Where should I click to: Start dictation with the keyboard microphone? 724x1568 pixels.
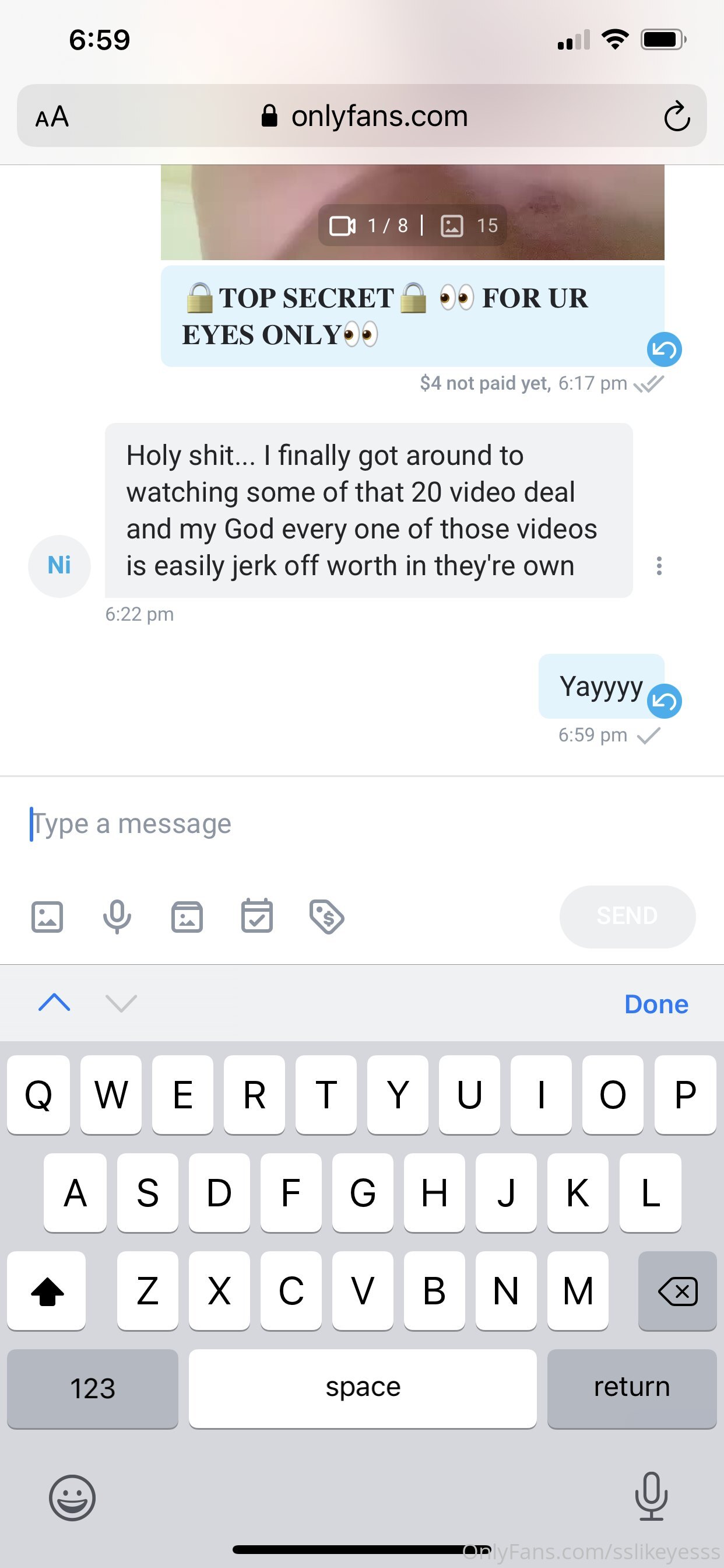click(651, 1496)
